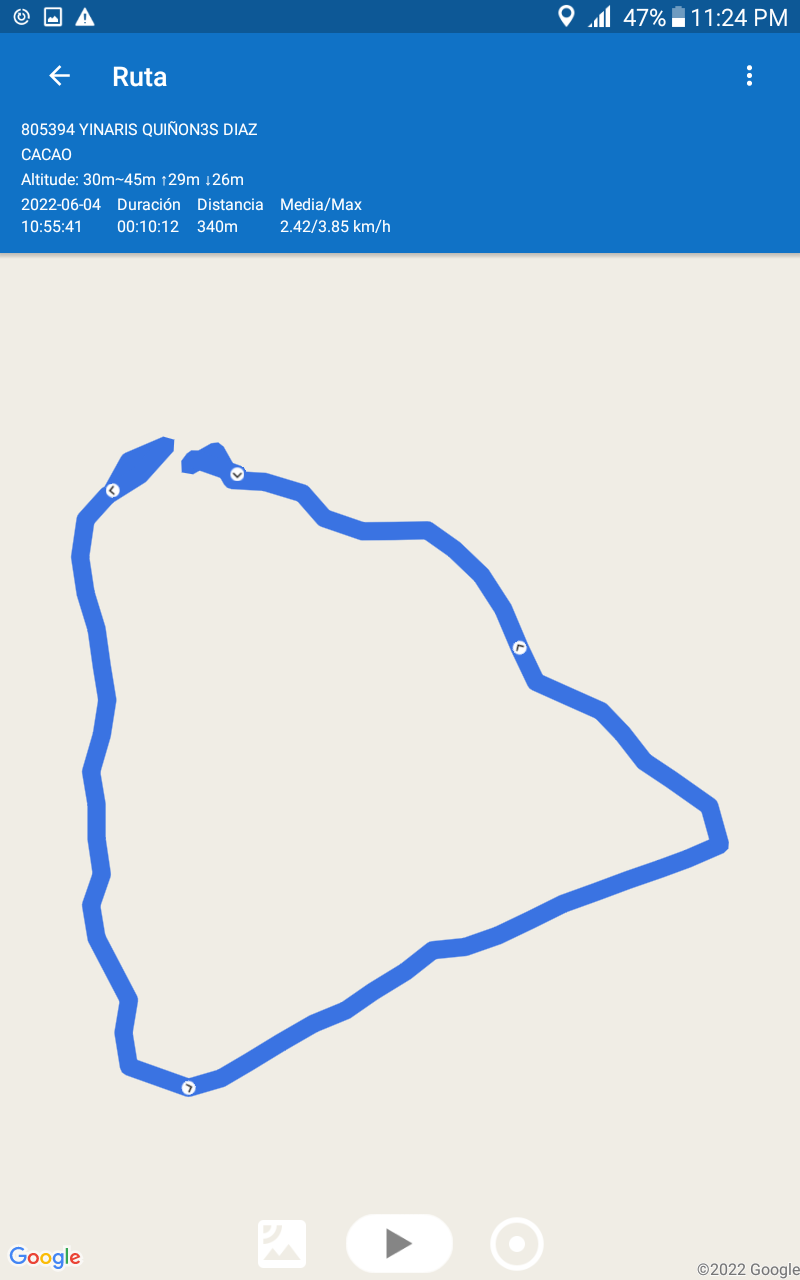Go back from the Ruta screen
The height and width of the screenshot is (1280, 800).
[60, 76]
